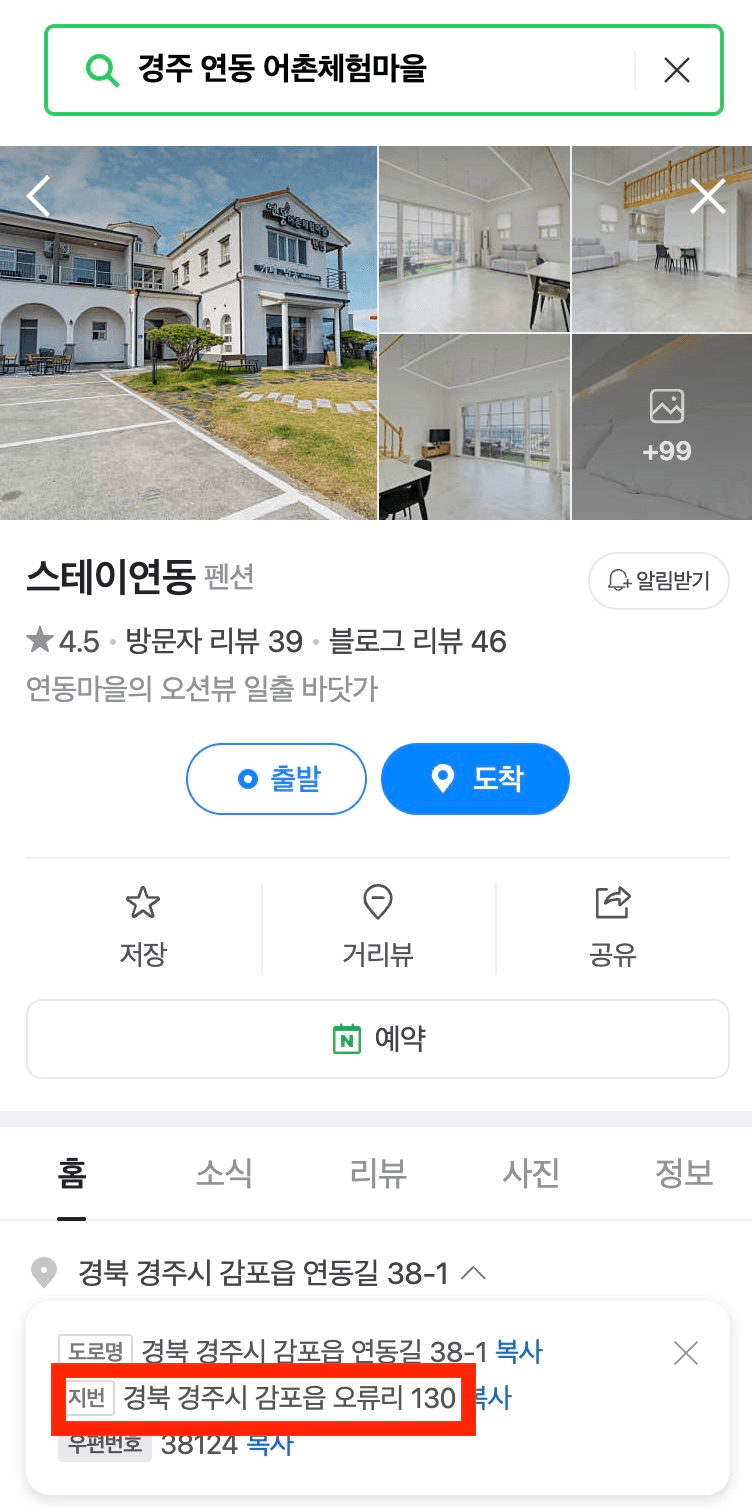Enable notifications with the 알림받기 toggle button
Screen dimensions: 752x1508
(x=658, y=581)
